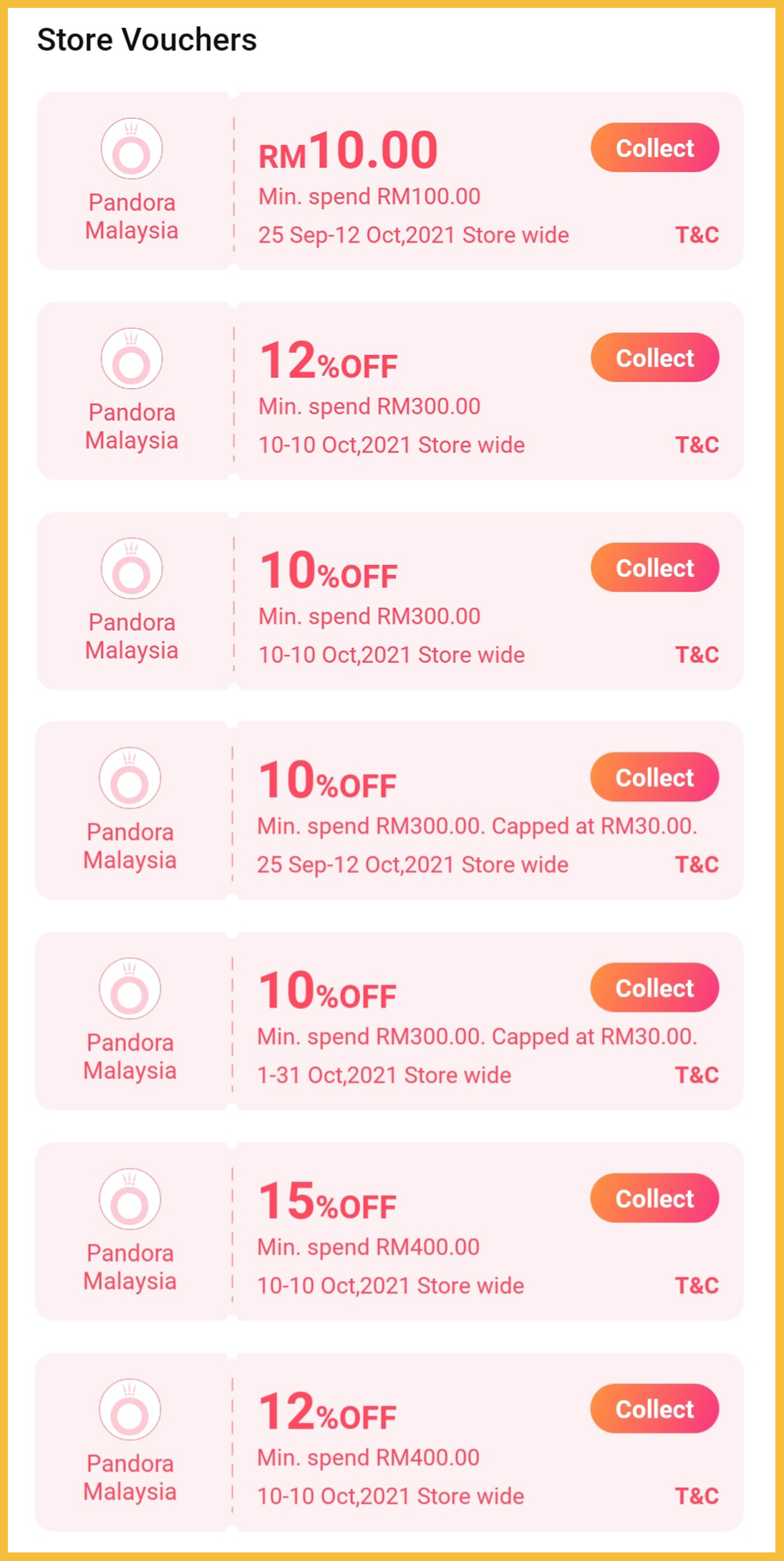This screenshot has height=1561, width=784.
Task: Collect 12% OFF voucher with RM300.00 minimum
Action: 654,358
